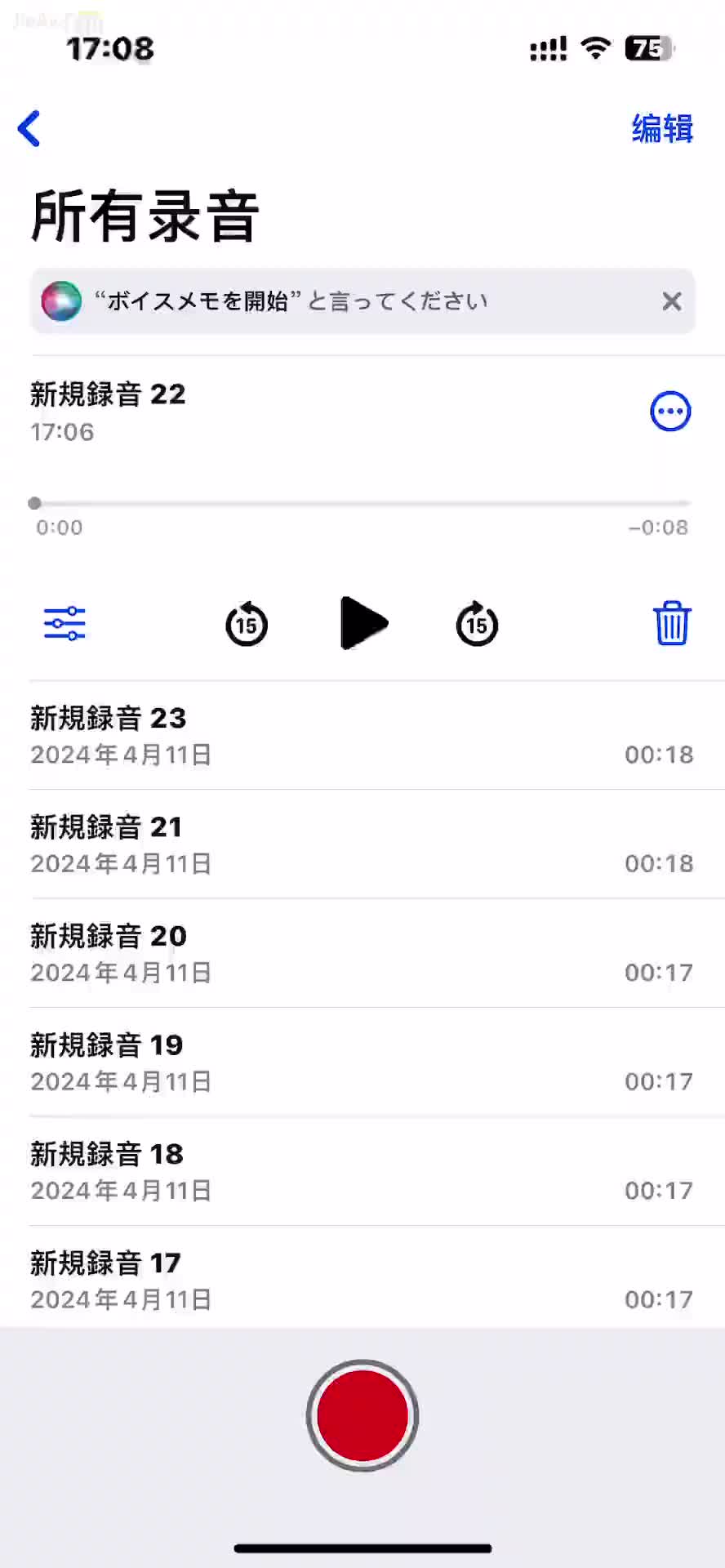
Task: Rewind 15 seconds
Action: 247,624
